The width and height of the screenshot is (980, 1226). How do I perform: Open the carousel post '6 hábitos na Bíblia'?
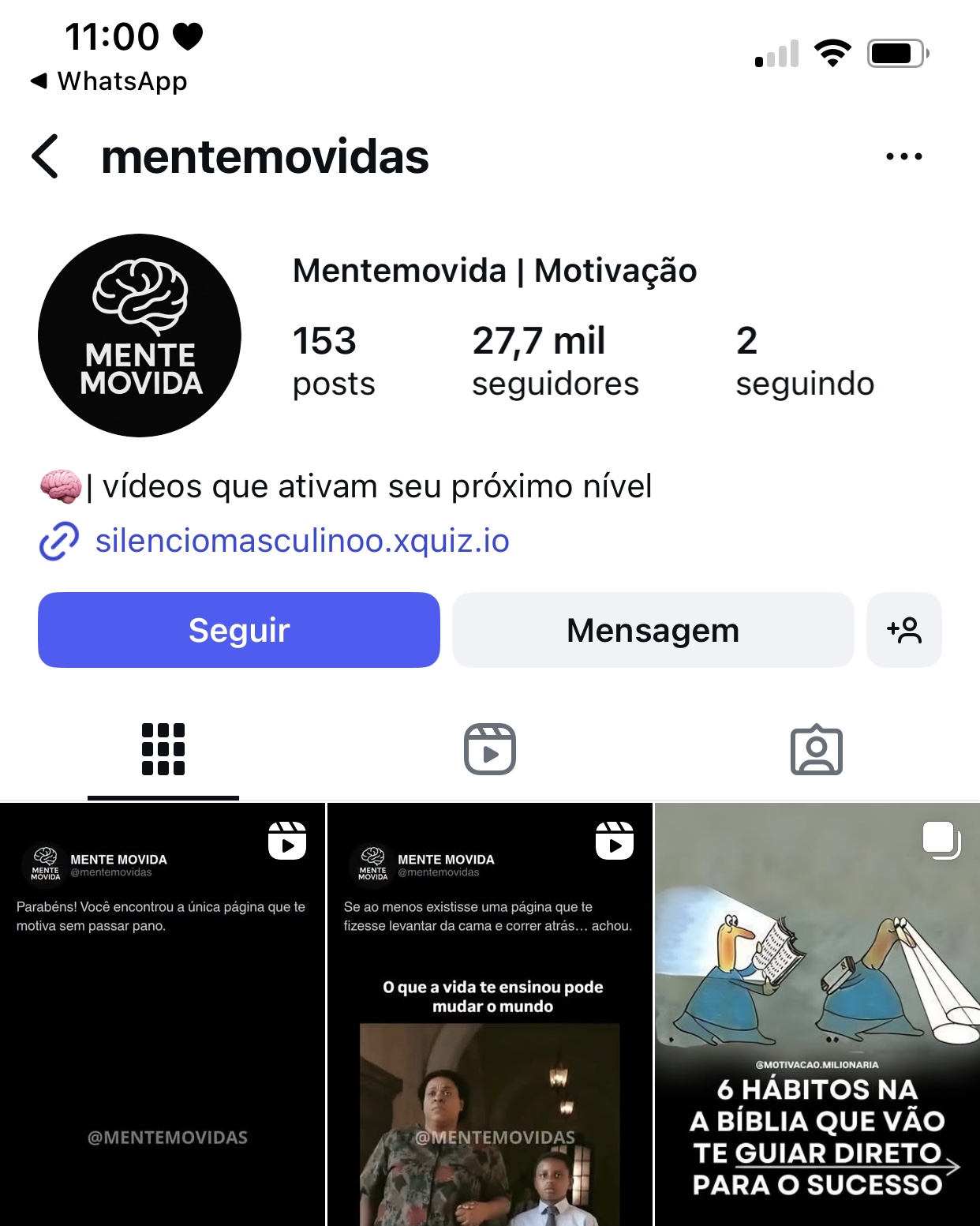coord(817,1014)
